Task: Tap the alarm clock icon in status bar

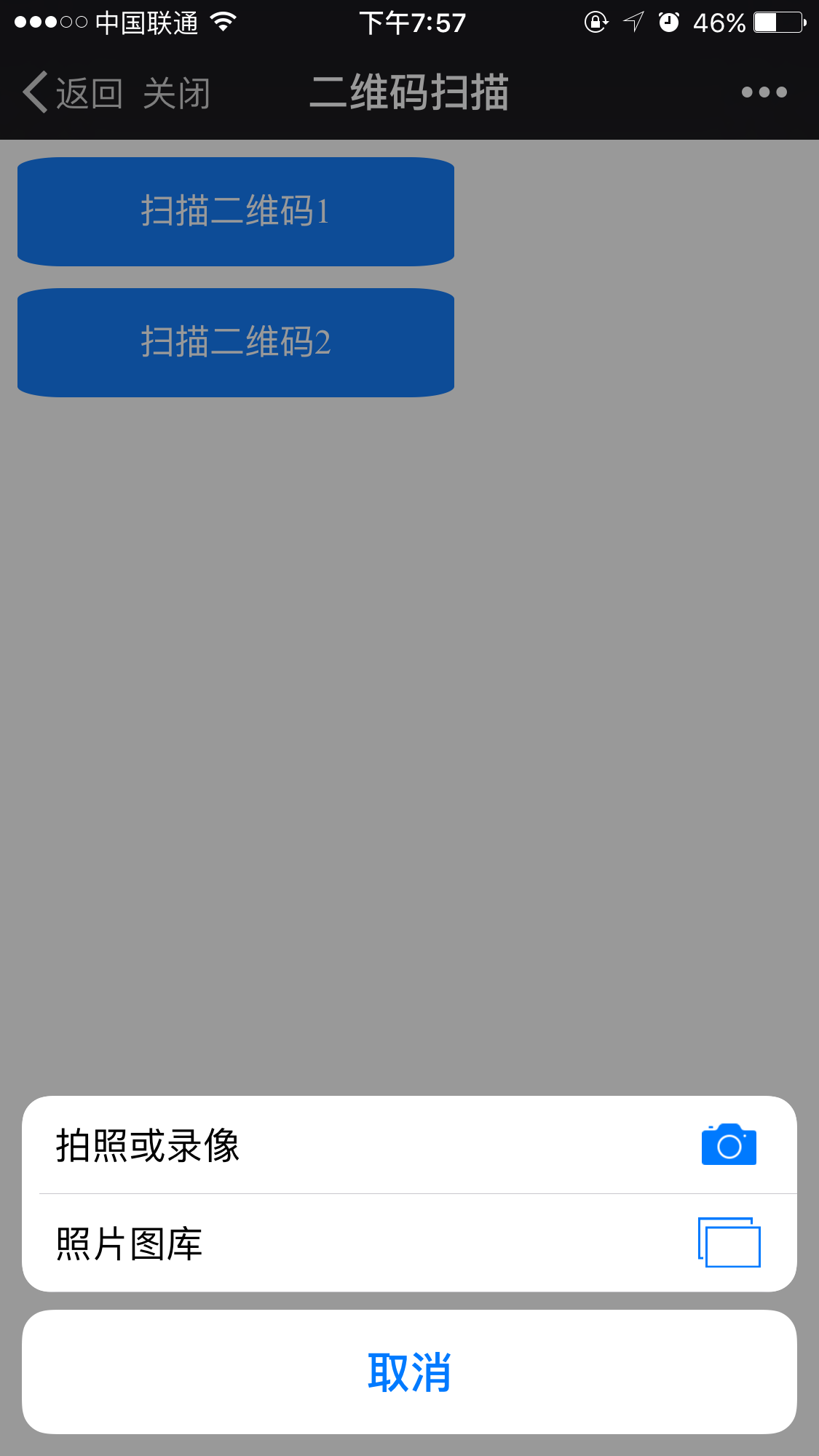Action: 669,23
